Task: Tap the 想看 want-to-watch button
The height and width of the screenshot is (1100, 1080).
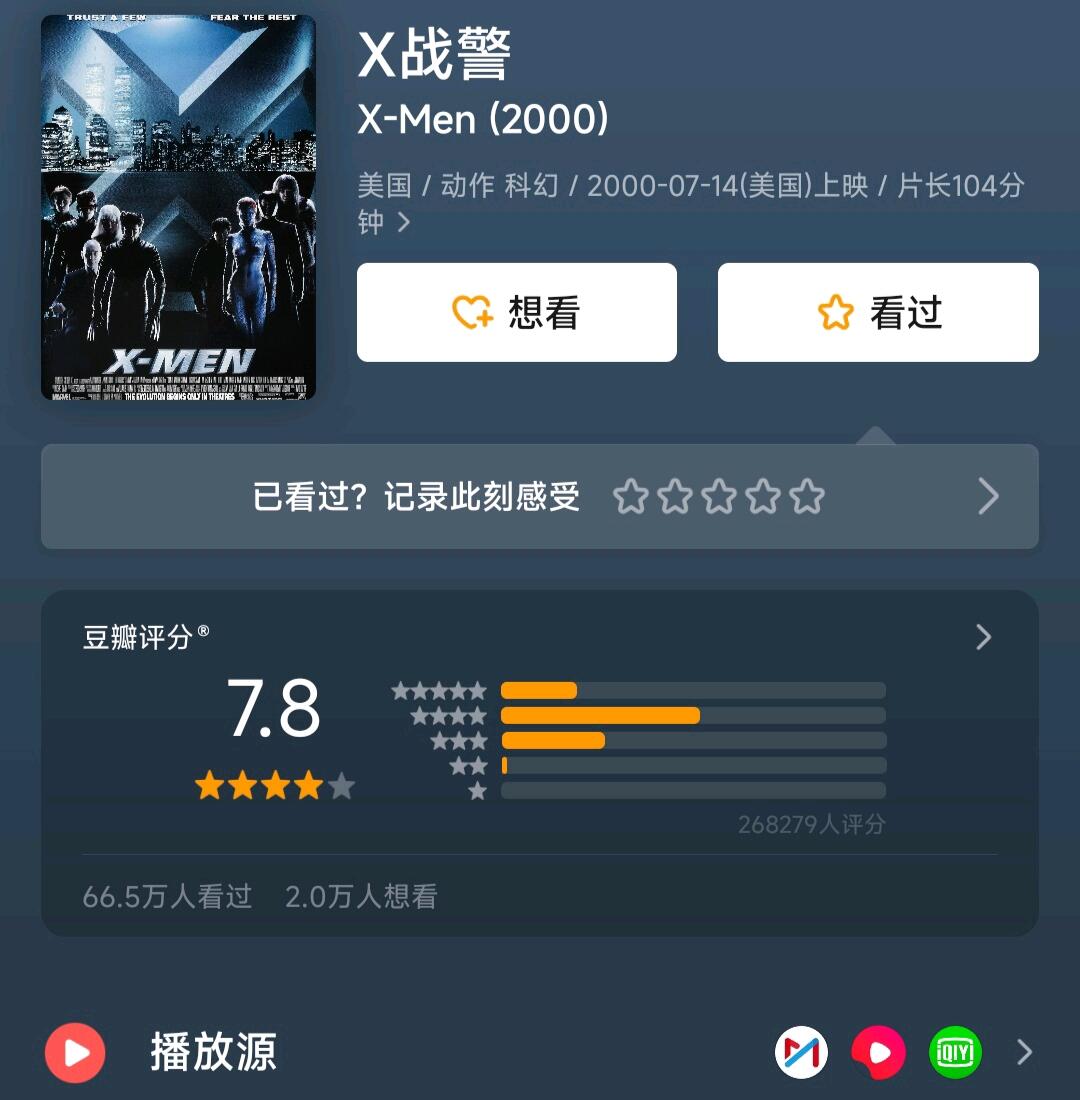Action: [516, 312]
